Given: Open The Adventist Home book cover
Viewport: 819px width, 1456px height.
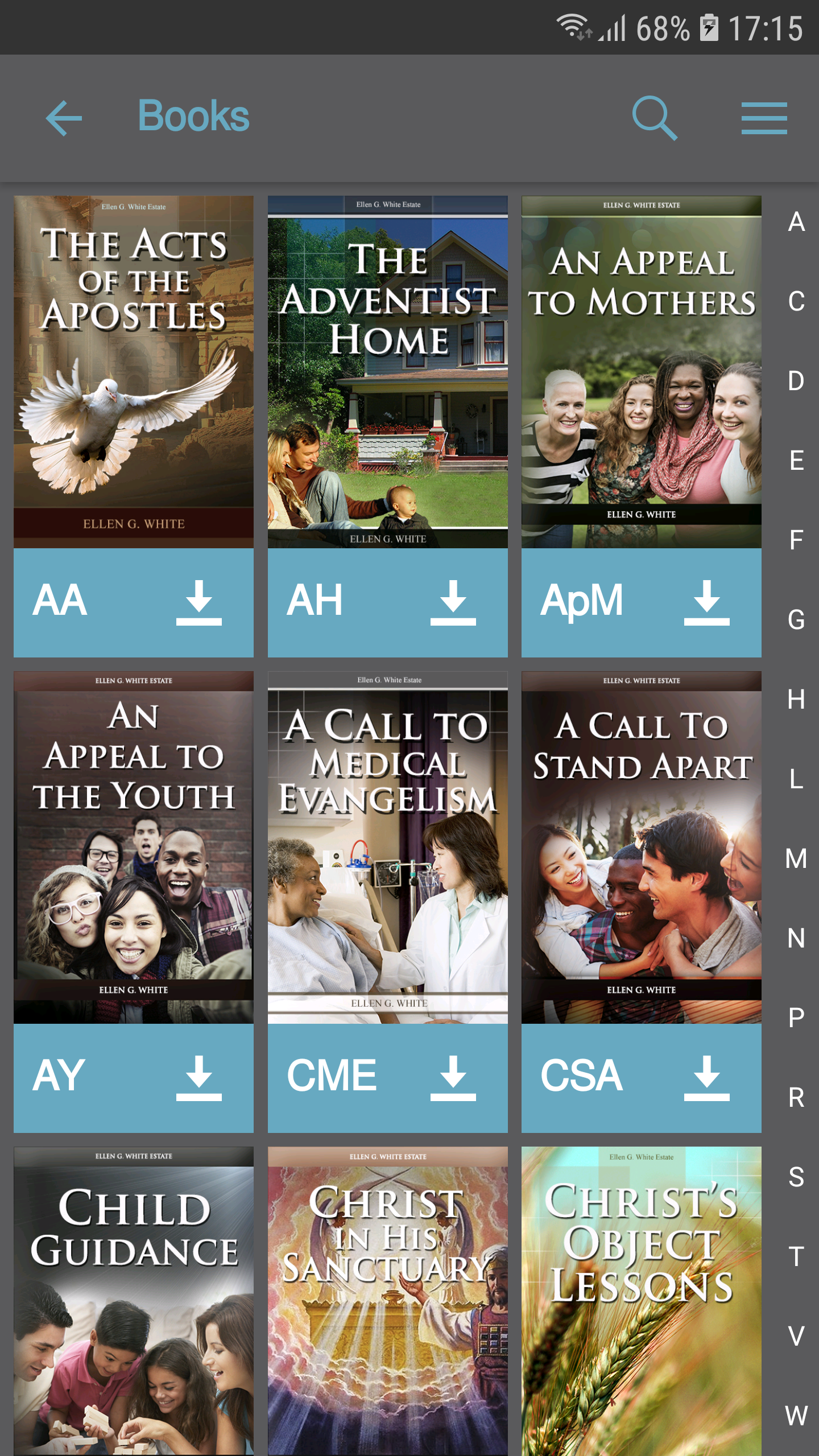Looking at the screenshot, I should coord(387,372).
